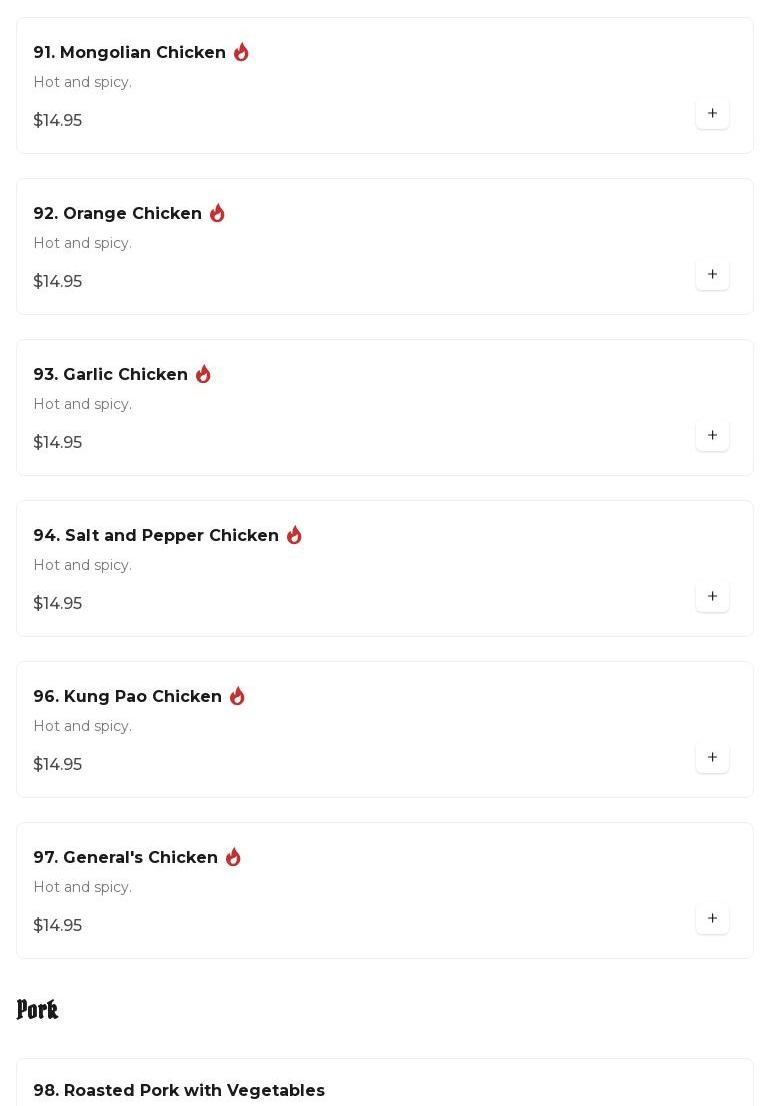Screen dimensions: 770x1106
Task: Add General's Chicken to cart
Action: click(712, 919)
